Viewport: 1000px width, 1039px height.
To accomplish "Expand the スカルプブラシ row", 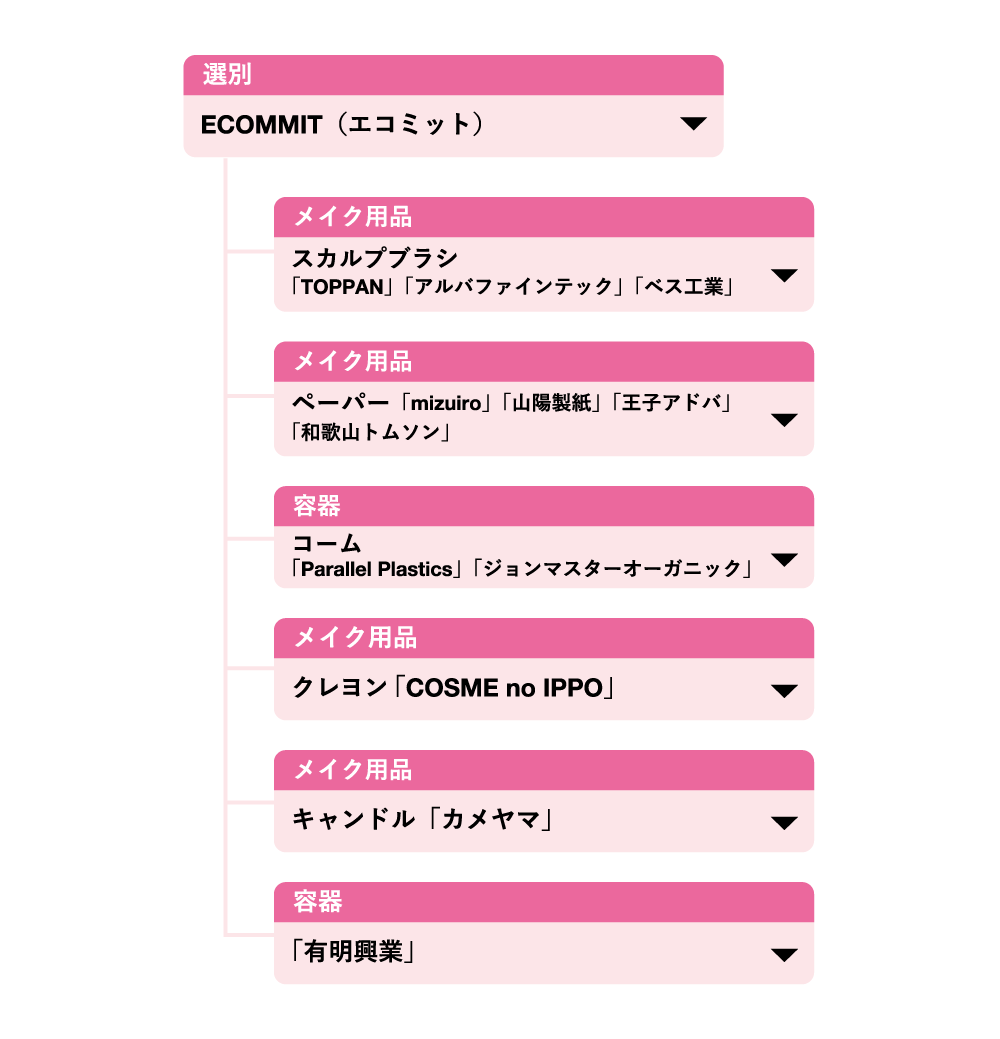I will (784, 275).
